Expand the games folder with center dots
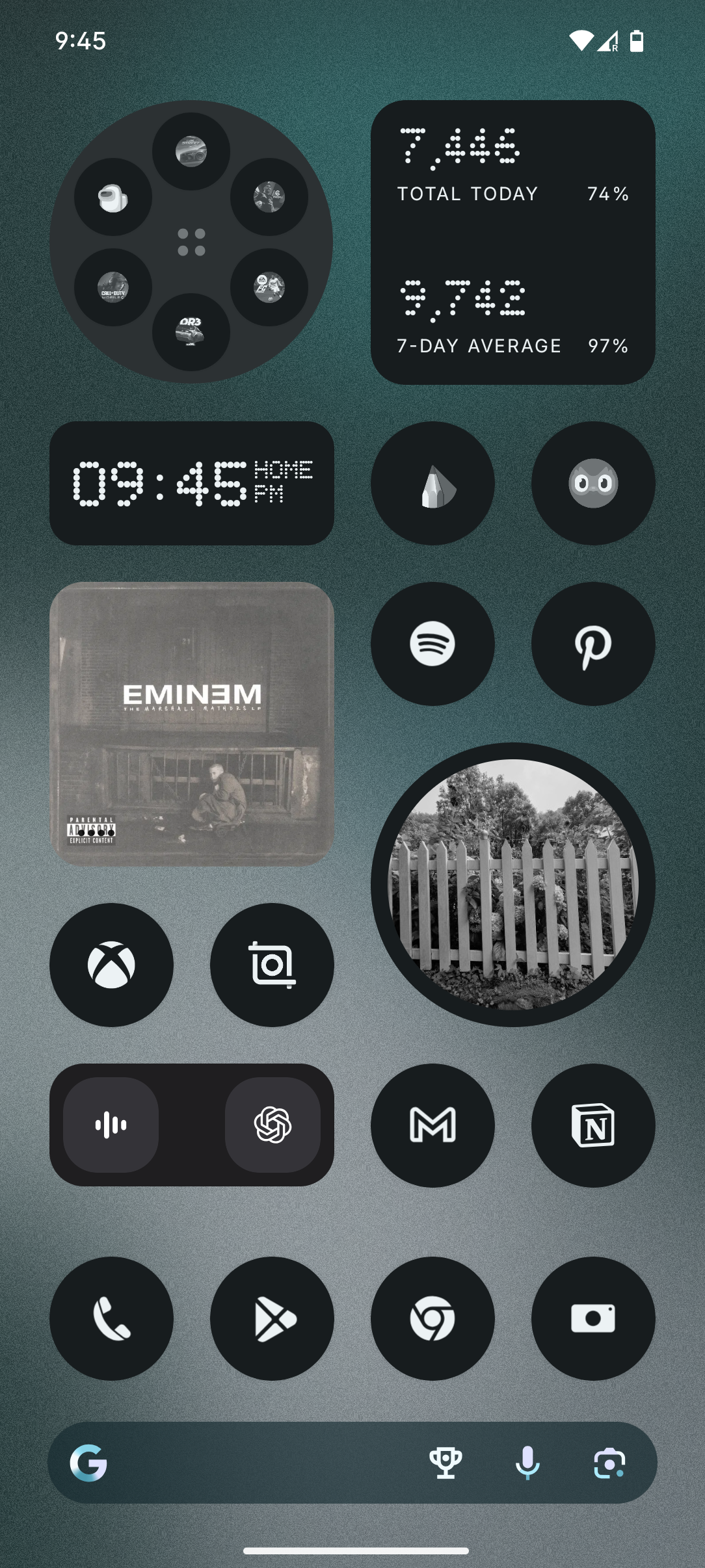Image resolution: width=705 pixels, height=1568 pixels. click(x=191, y=242)
